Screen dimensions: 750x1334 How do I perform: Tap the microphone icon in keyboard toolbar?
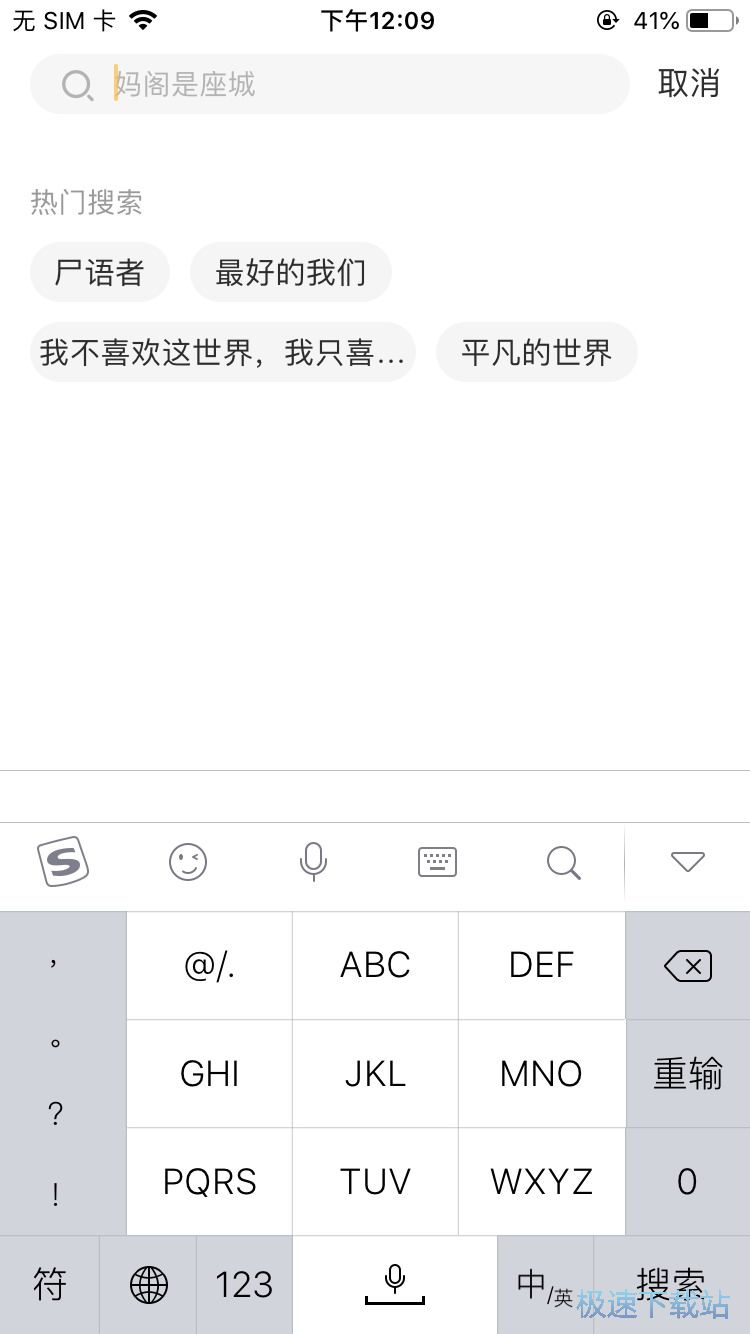pyautogui.click(x=313, y=862)
